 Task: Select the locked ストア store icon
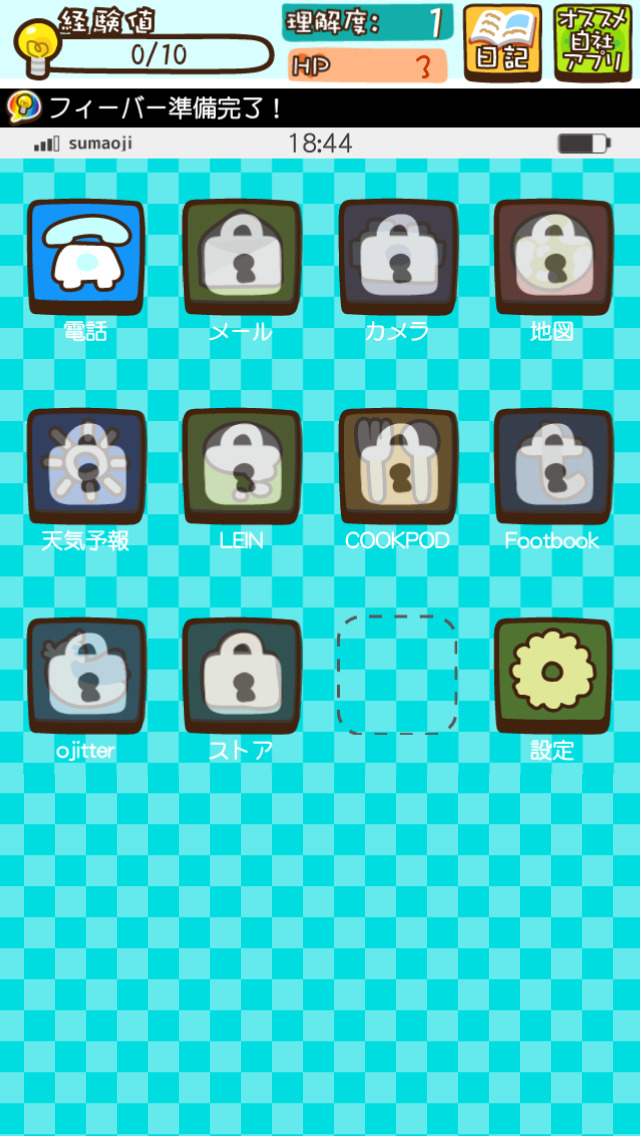click(242, 676)
